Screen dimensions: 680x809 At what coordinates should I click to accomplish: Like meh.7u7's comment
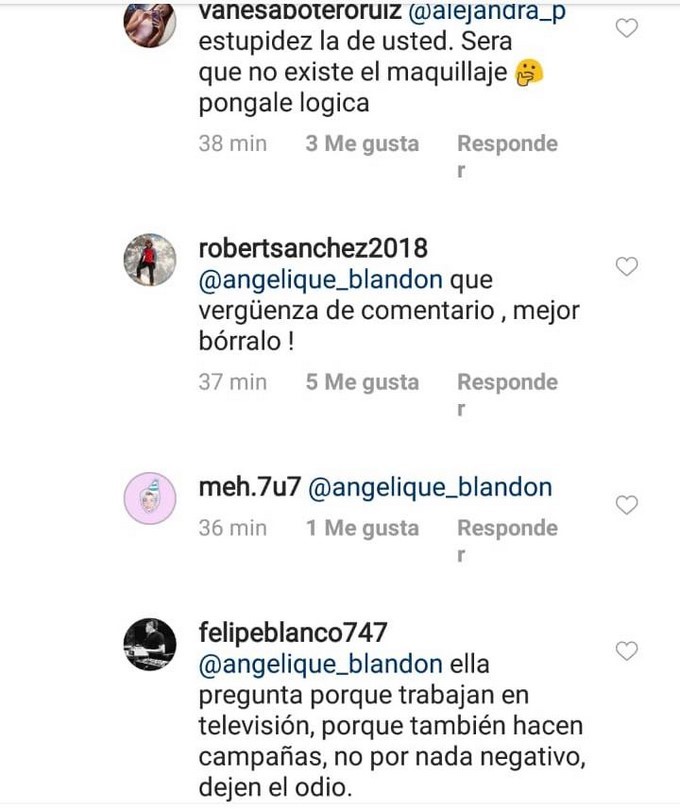tap(626, 505)
